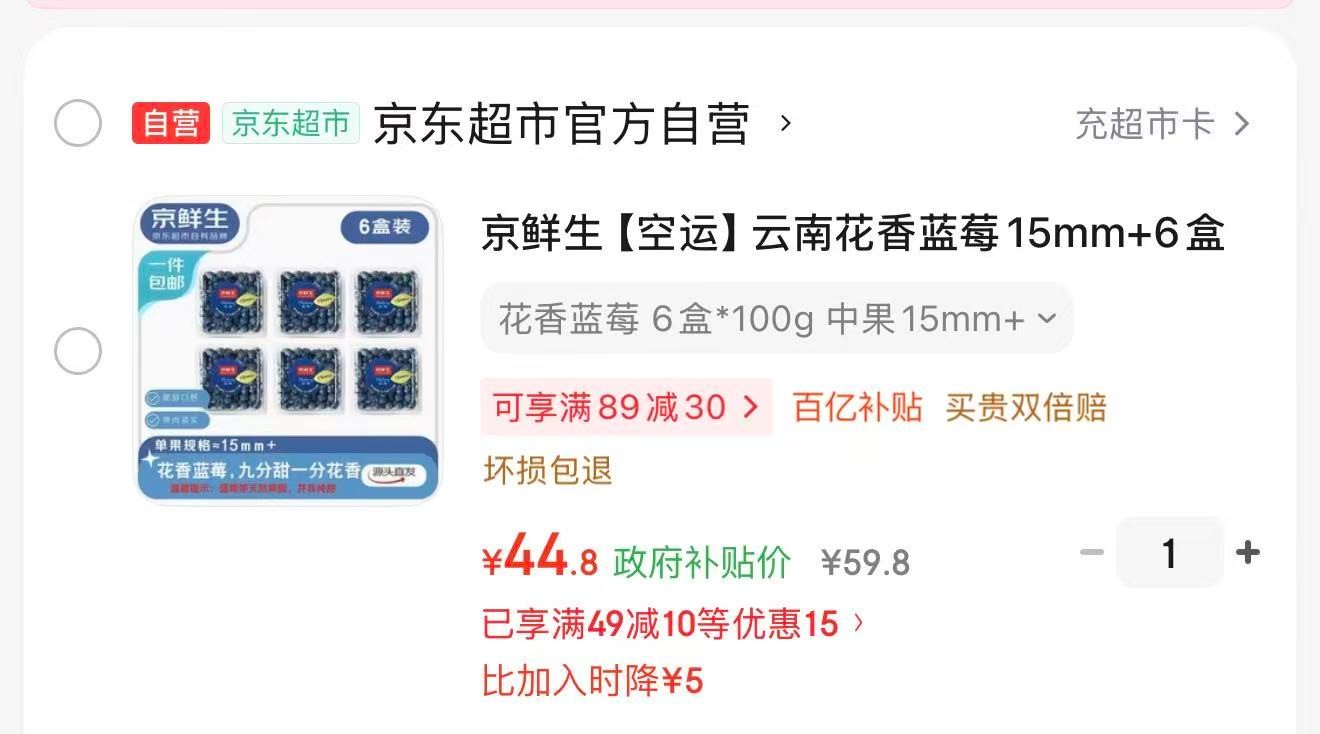The height and width of the screenshot is (734, 1320).
Task: Select the 花香蓝莓 item checkbox
Action: [77, 351]
